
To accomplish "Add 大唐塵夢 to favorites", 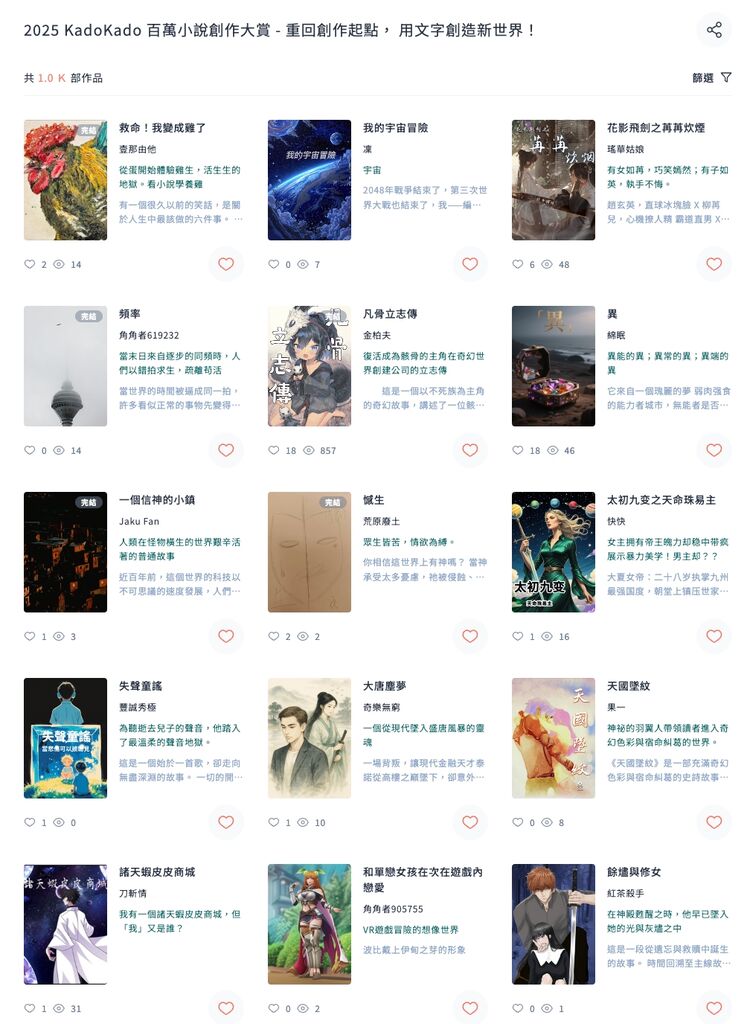I will coord(470,822).
